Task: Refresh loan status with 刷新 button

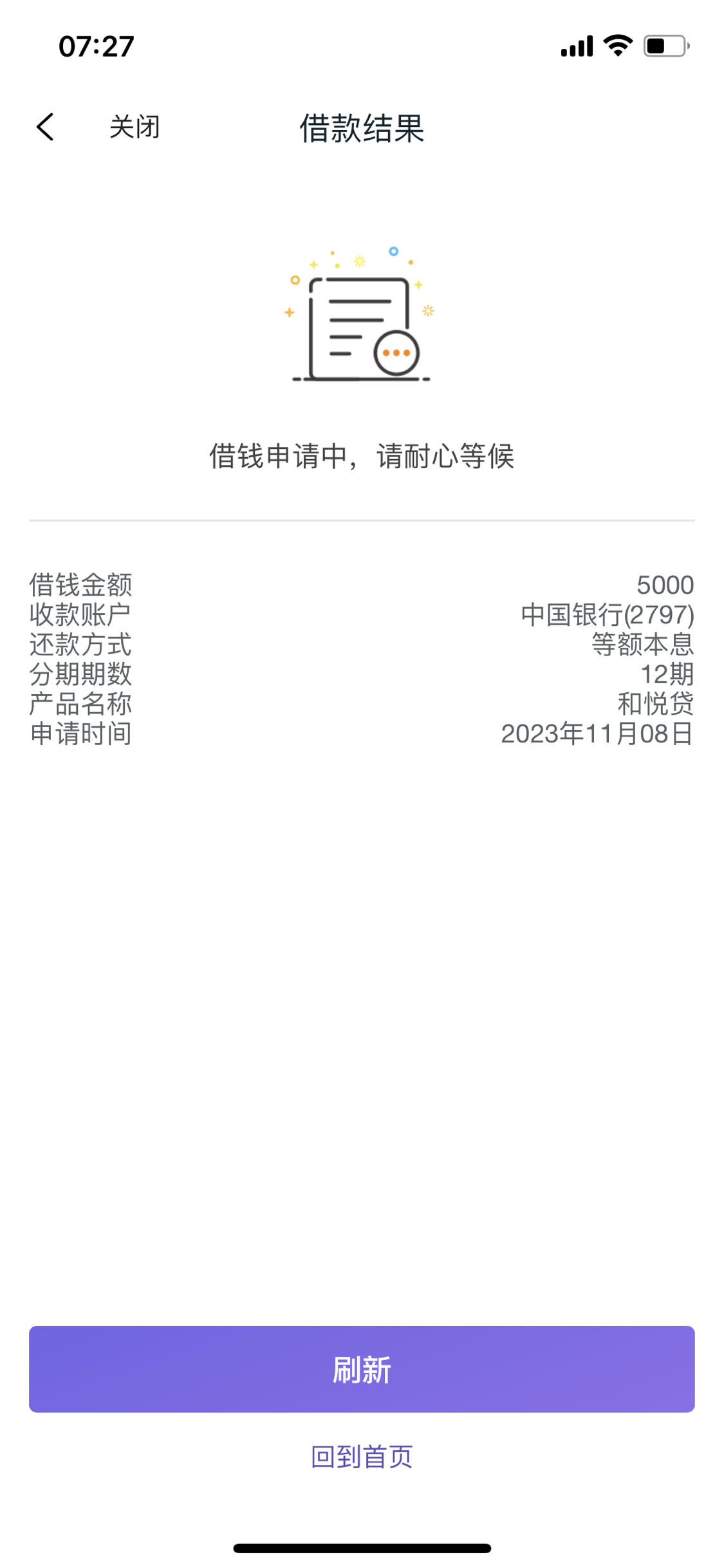Action: [x=362, y=1370]
